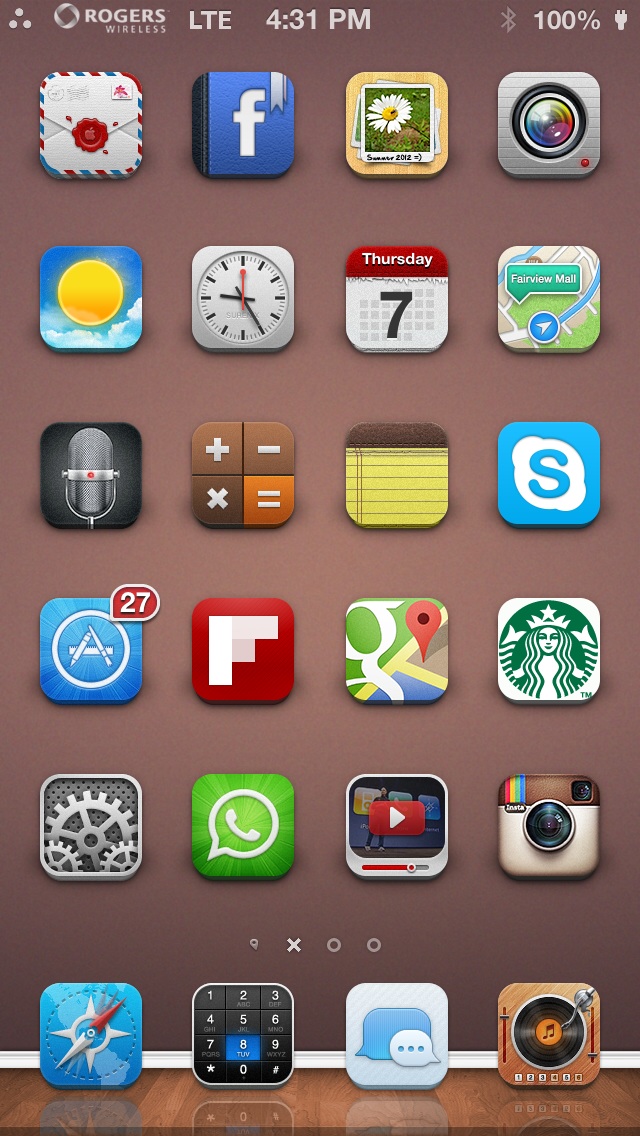Open Safari from the dock

click(91, 1035)
